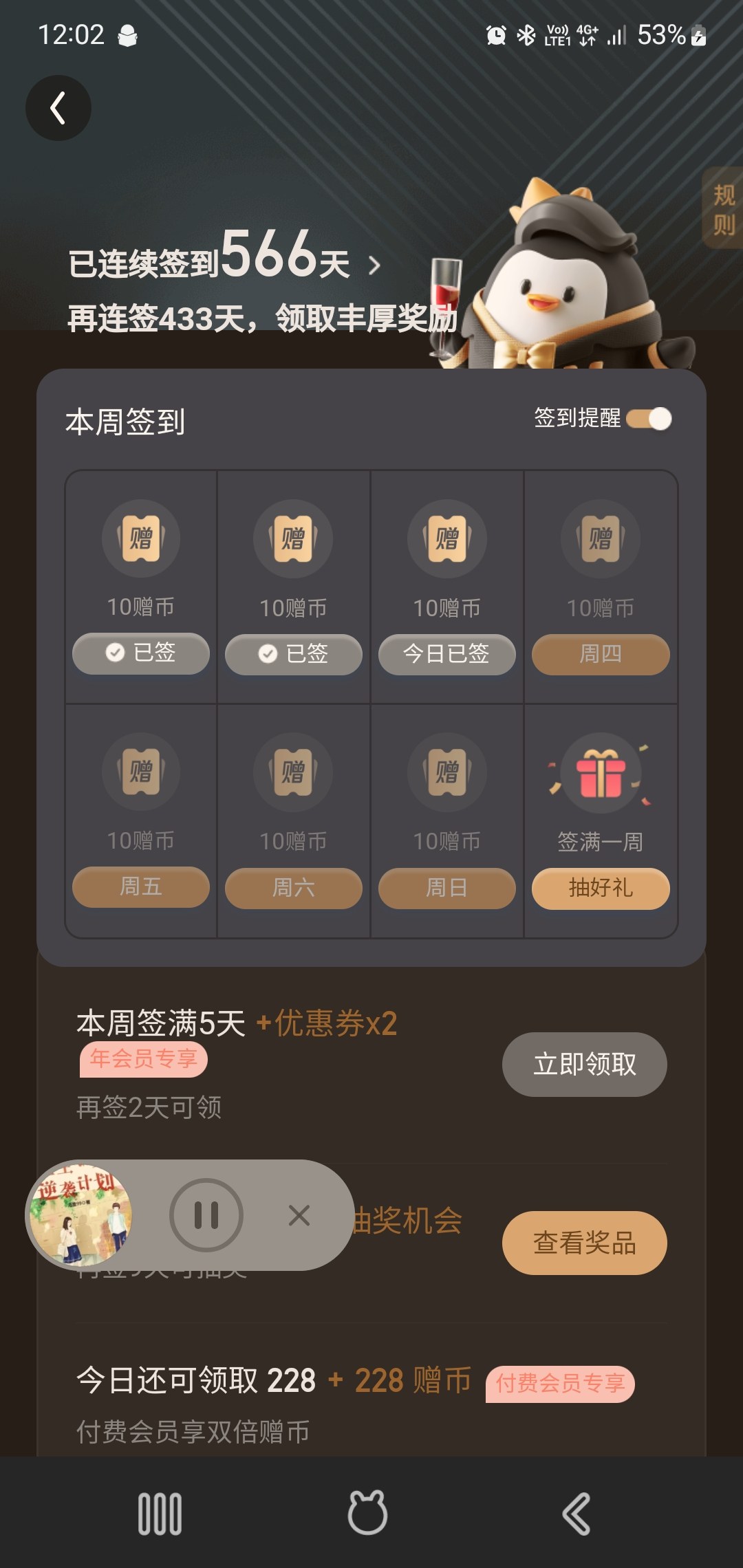The image size is (743, 1568).
Task: Tap the 周六 sign-in button
Action: click(294, 888)
